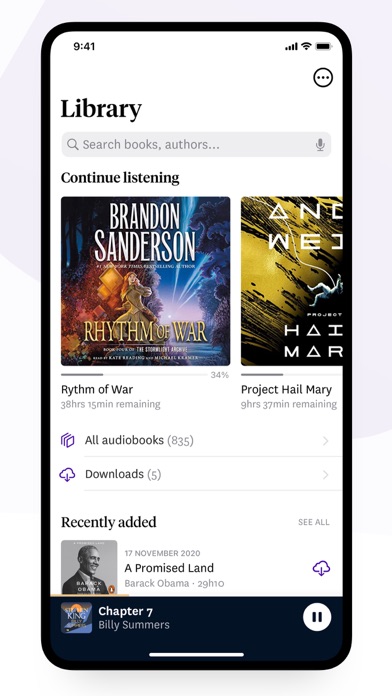Open the Rhythm of War audiobook cover
This screenshot has height=696, width=392.
click(x=146, y=281)
